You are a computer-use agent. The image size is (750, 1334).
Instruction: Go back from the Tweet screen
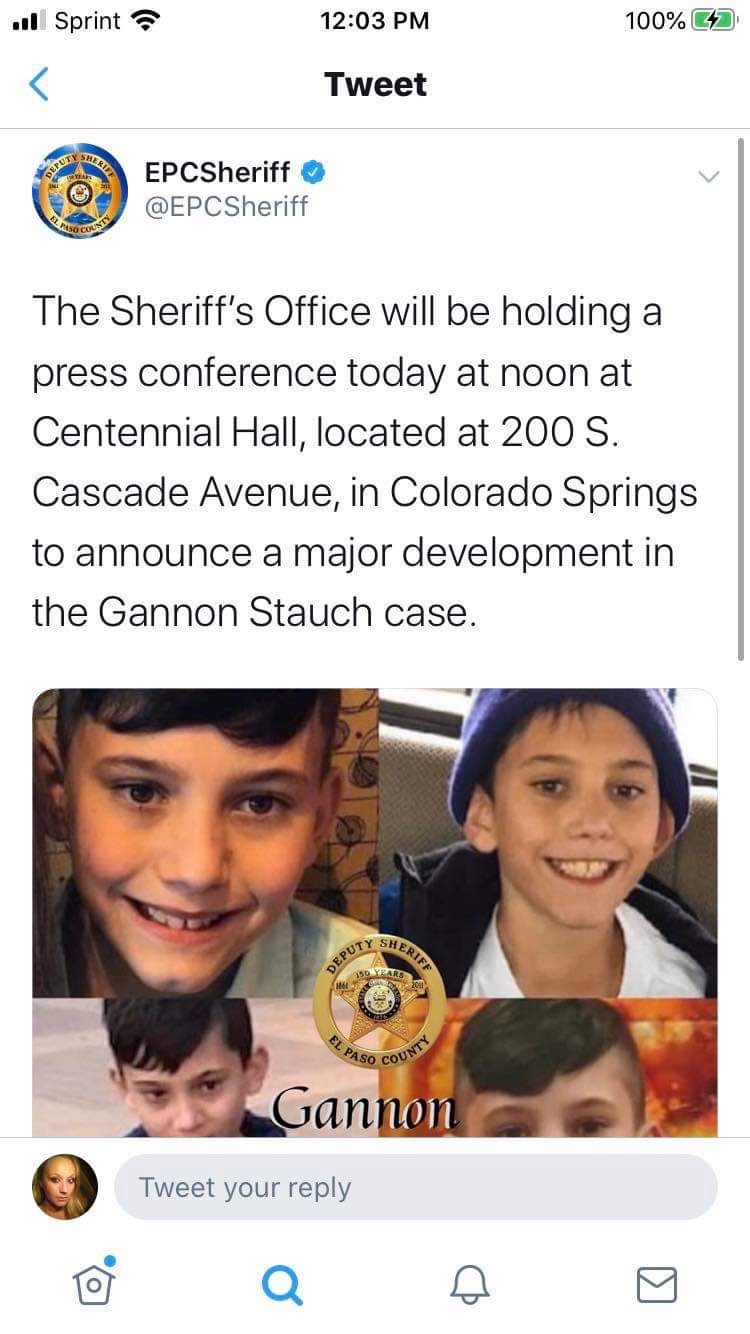click(x=38, y=85)
